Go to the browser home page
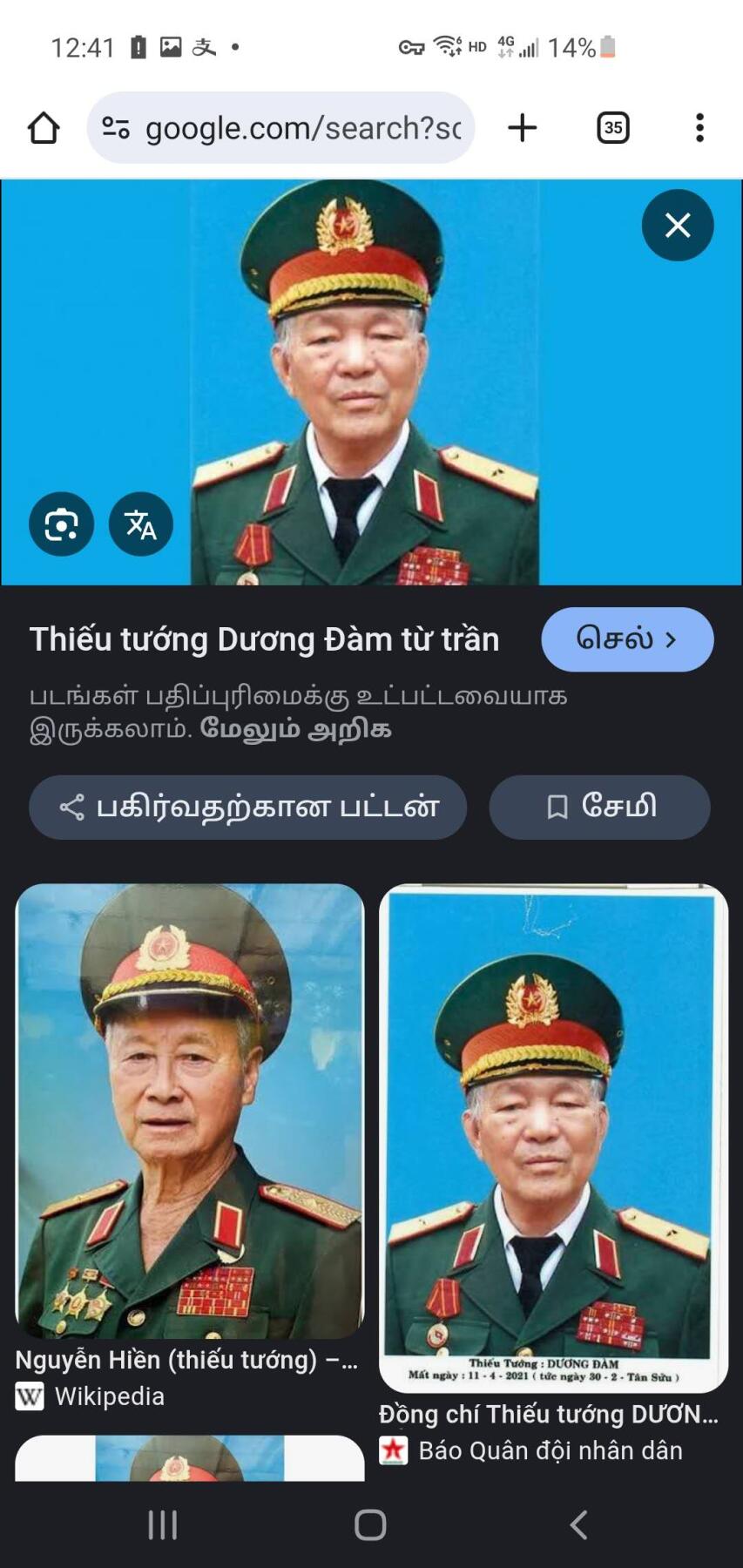 tap(44, 128)
